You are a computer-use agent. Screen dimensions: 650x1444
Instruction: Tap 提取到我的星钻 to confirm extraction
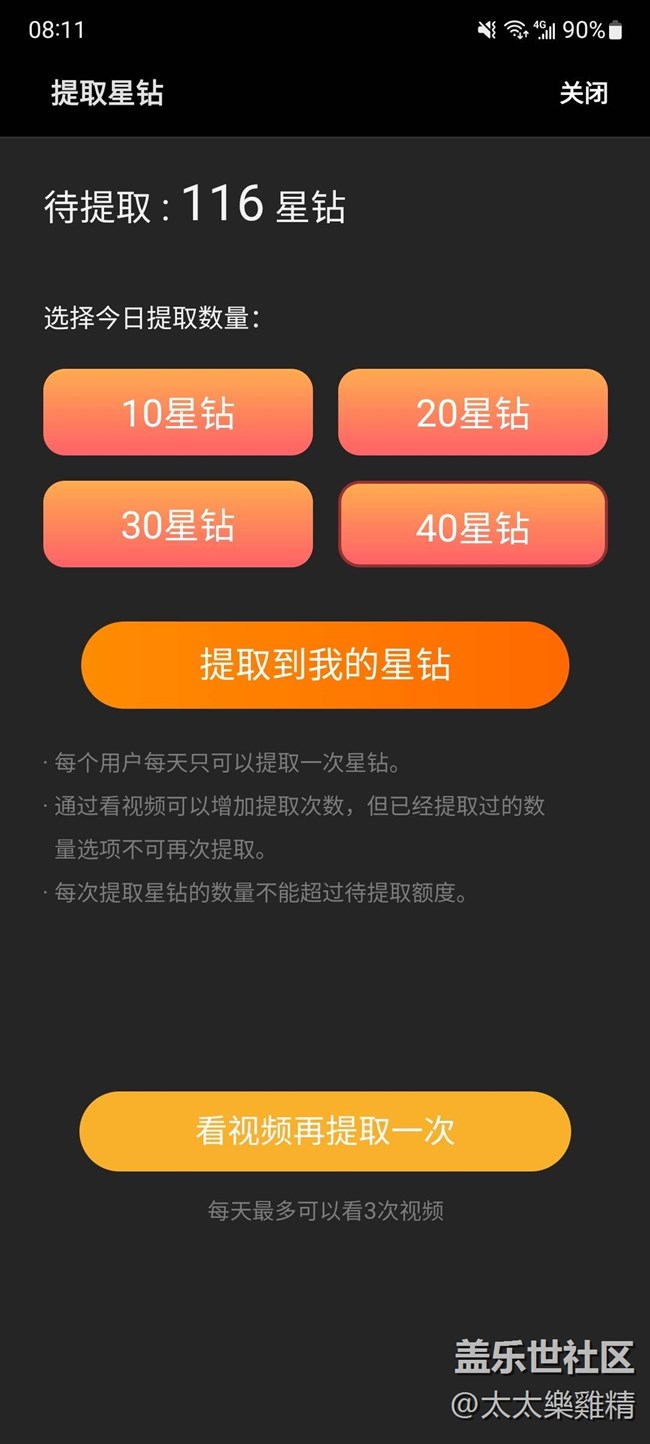tap(325, 665)
